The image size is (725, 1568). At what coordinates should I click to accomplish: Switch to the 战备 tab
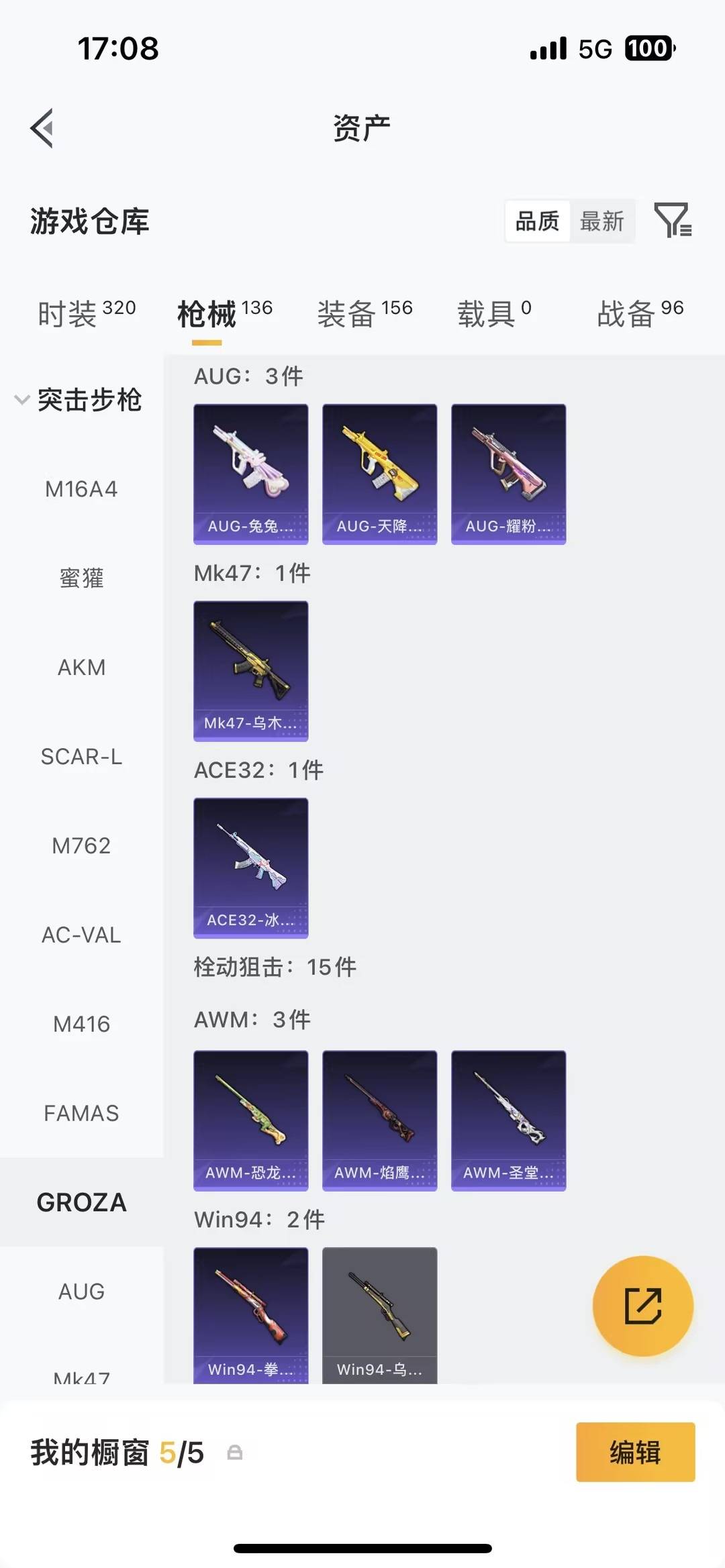coord(640,313)
